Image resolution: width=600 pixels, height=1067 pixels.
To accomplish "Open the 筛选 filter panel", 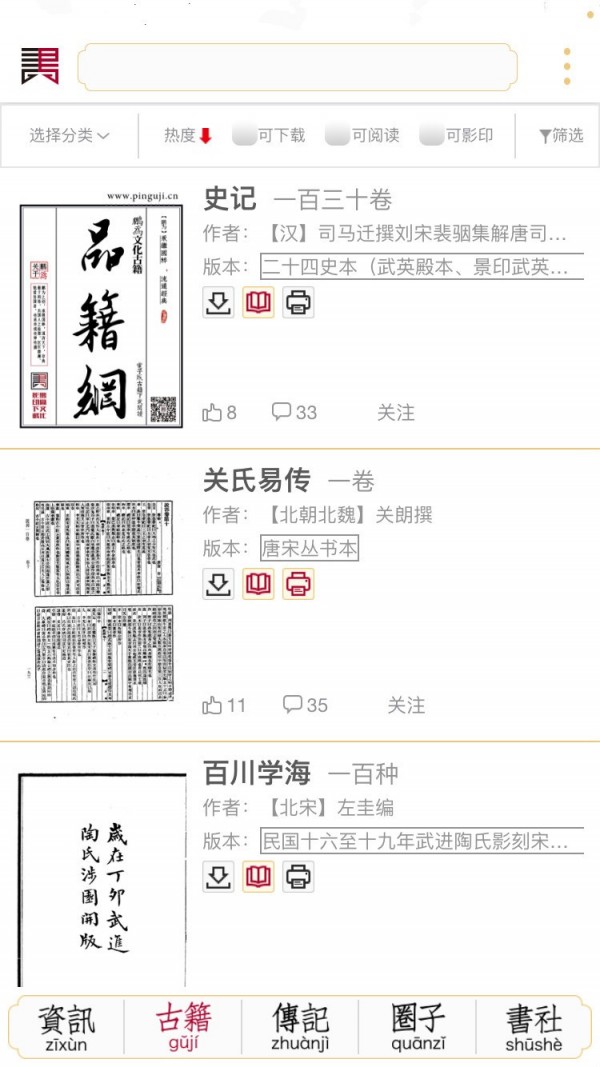I will [x=560, y=136].
